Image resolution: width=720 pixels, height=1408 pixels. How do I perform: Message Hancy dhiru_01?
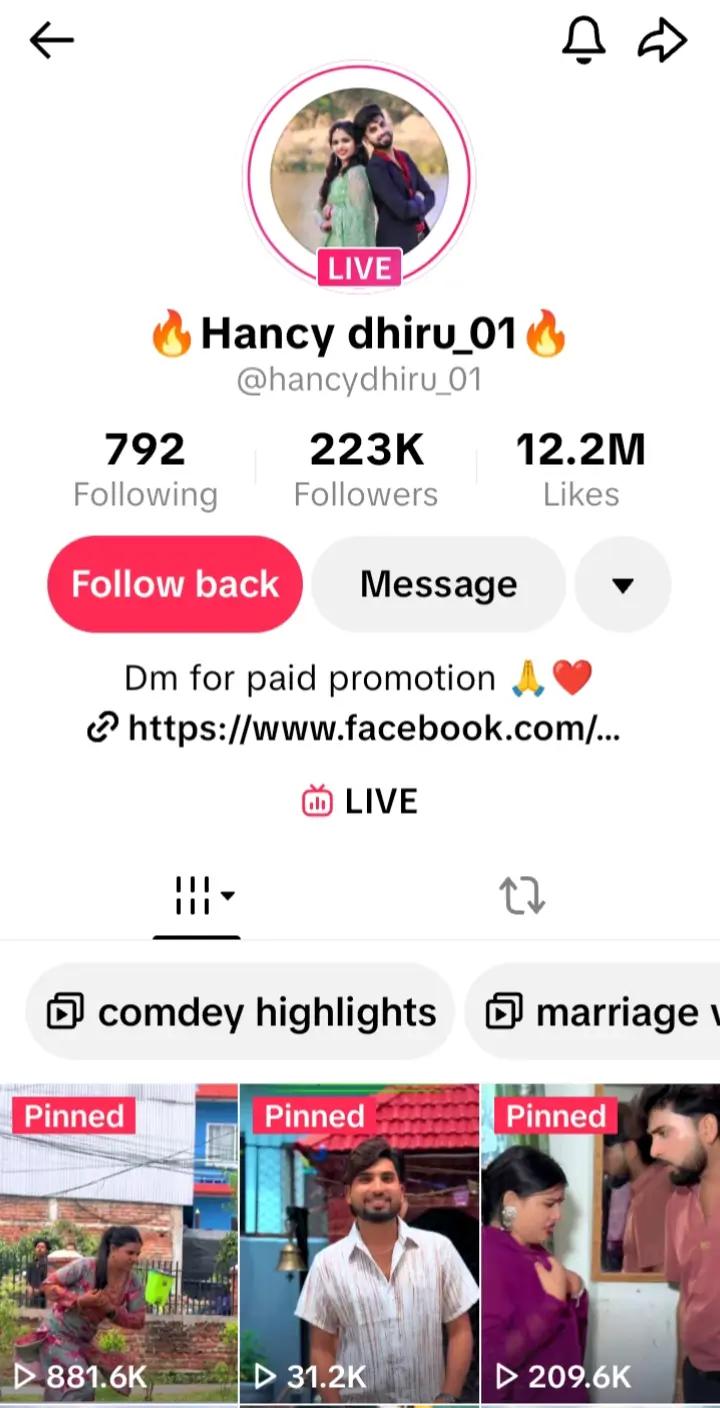[x=439, y=584]
